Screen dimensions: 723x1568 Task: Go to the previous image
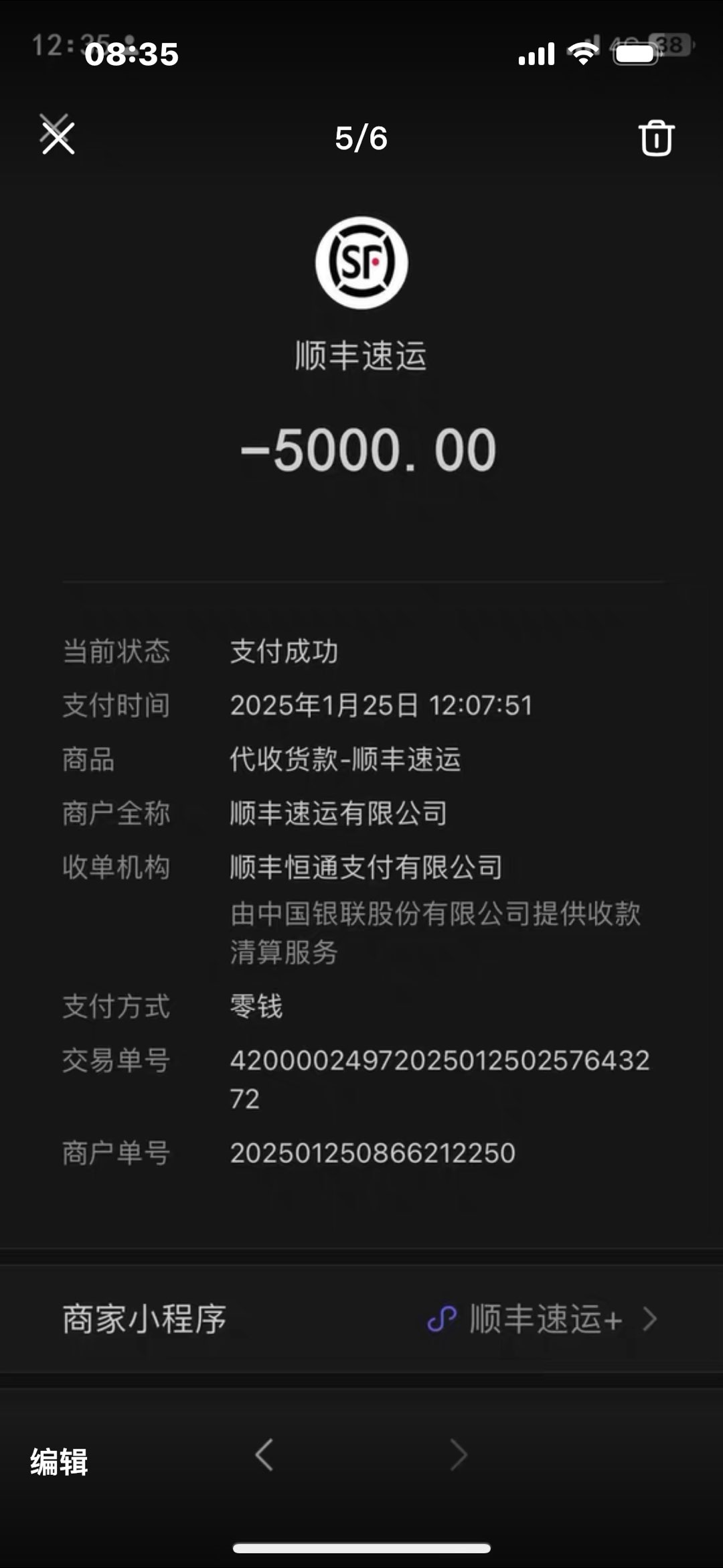click(x=264, y=1455)
